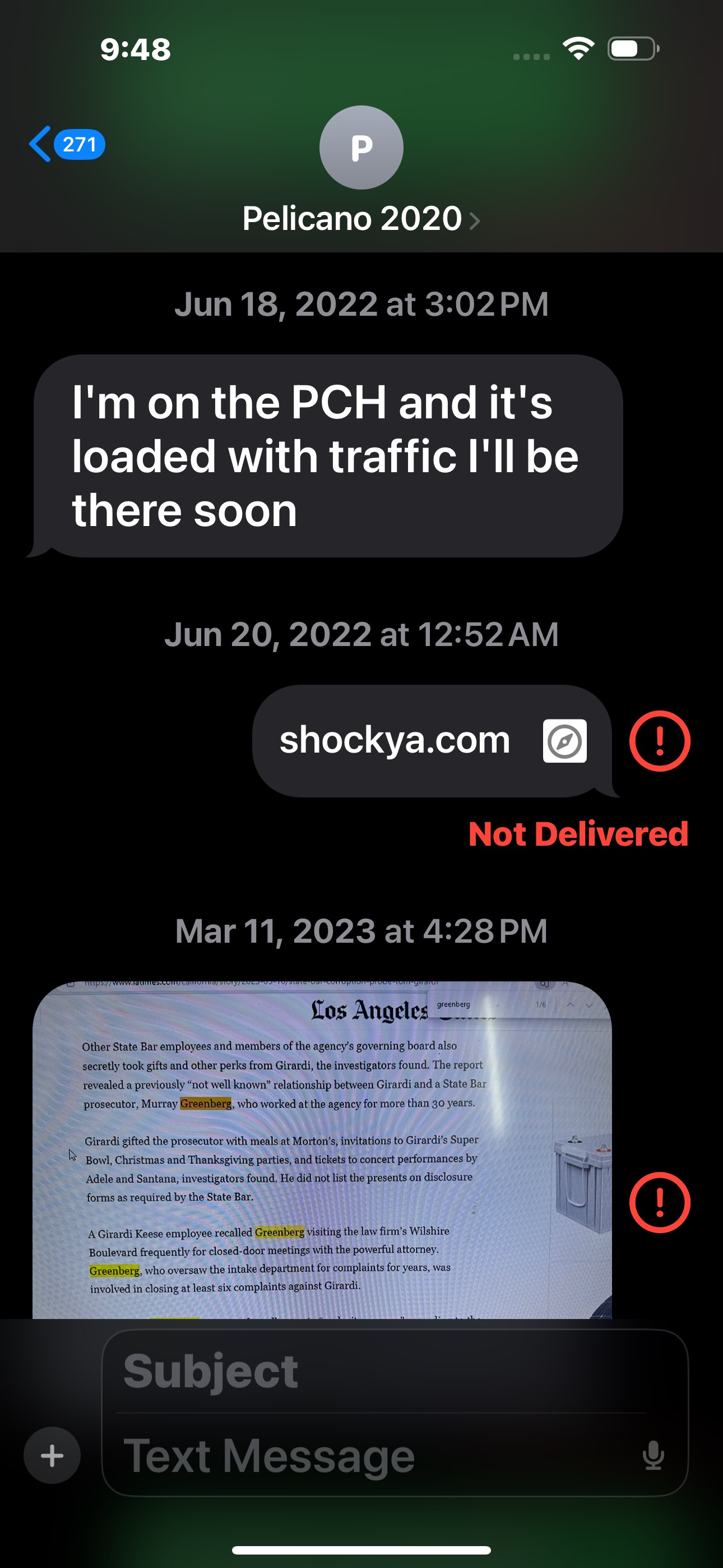Open Pelicano 2020 contact details
This screenshot has height=1568, width=723.
(360, 219)
